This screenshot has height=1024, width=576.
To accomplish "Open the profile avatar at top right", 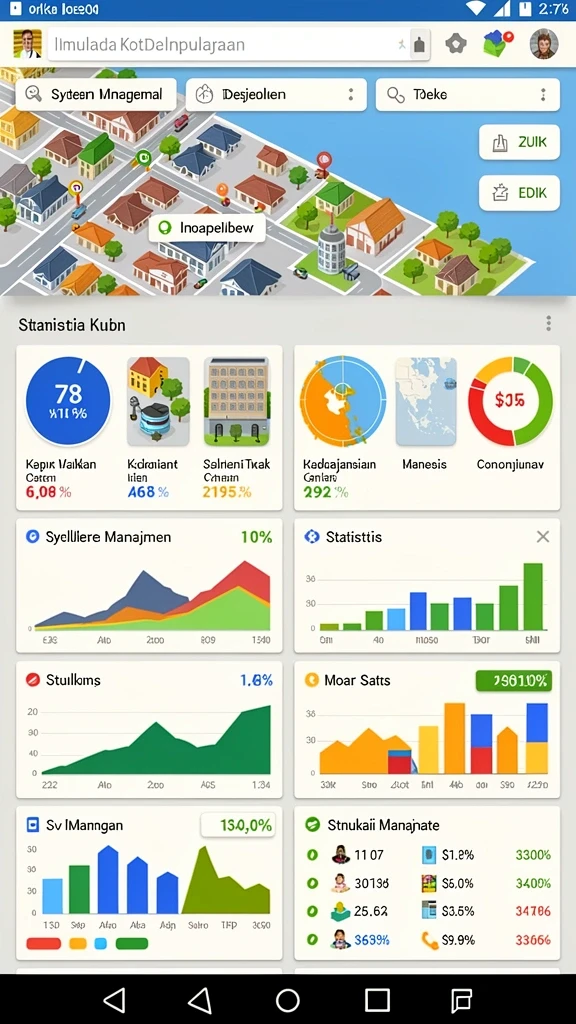I will pos(543,44).
